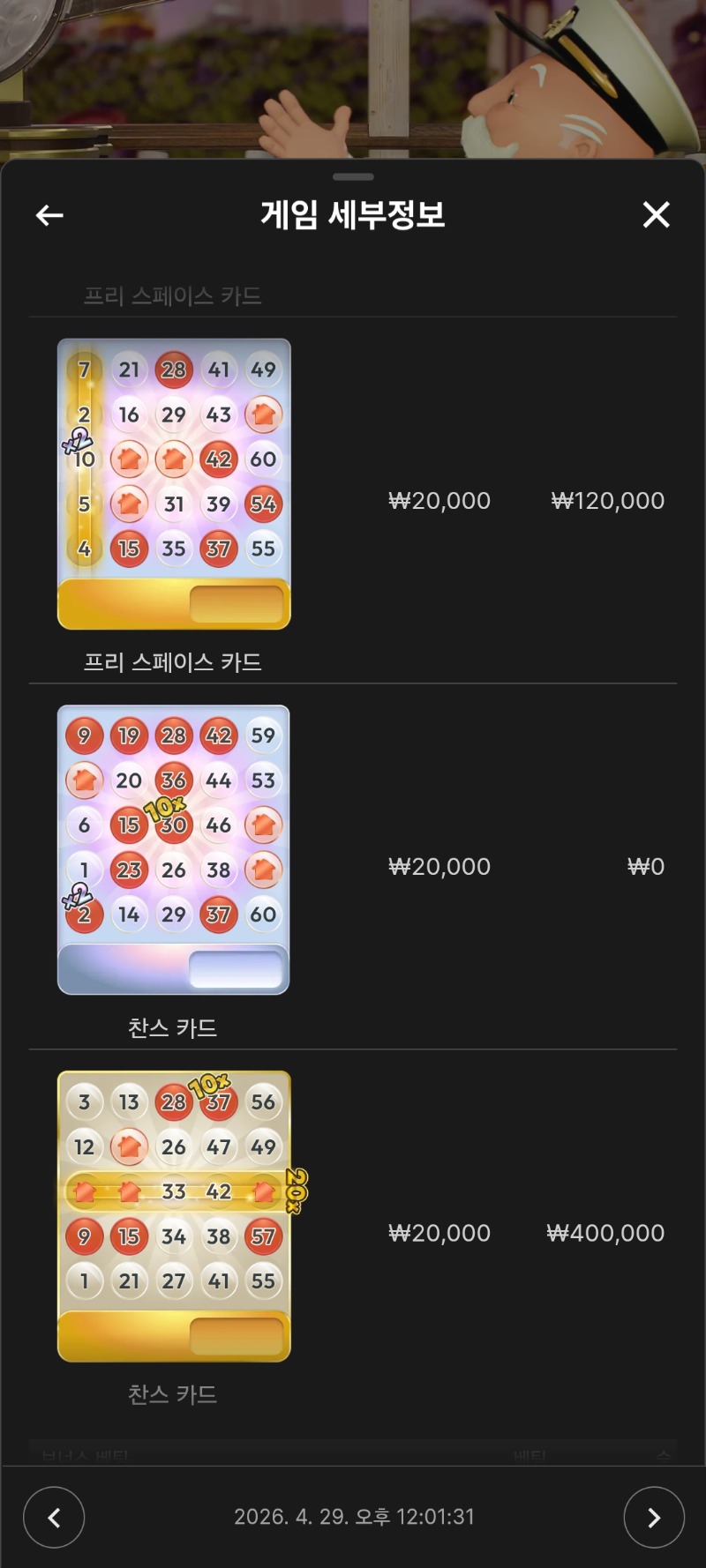Viewport: 706px width, 1568px height.
Task: Tap the red 57 ball on the golden card
Action: (263, 1236)
